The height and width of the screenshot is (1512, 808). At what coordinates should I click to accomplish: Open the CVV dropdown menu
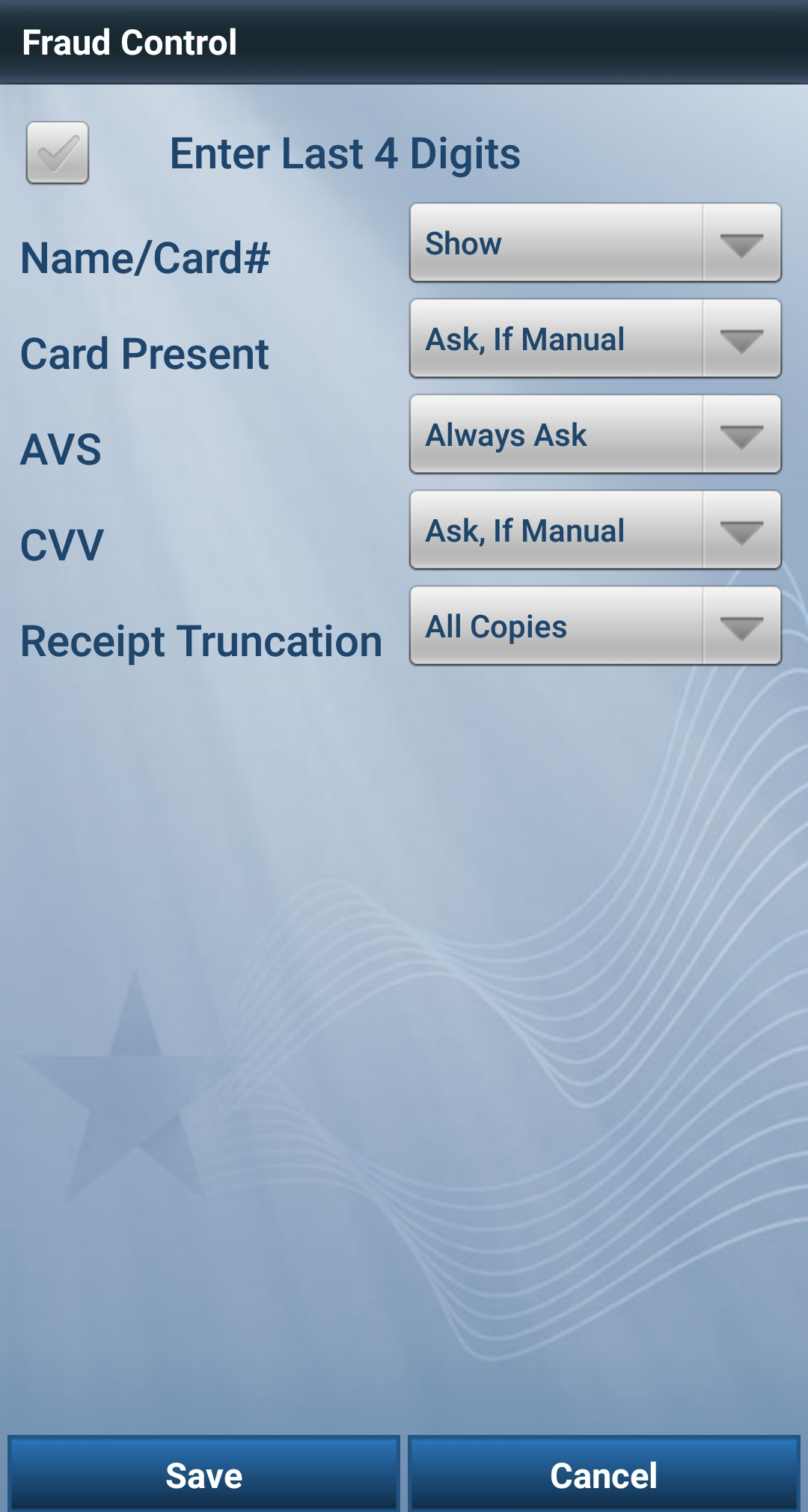coord(595,530)
